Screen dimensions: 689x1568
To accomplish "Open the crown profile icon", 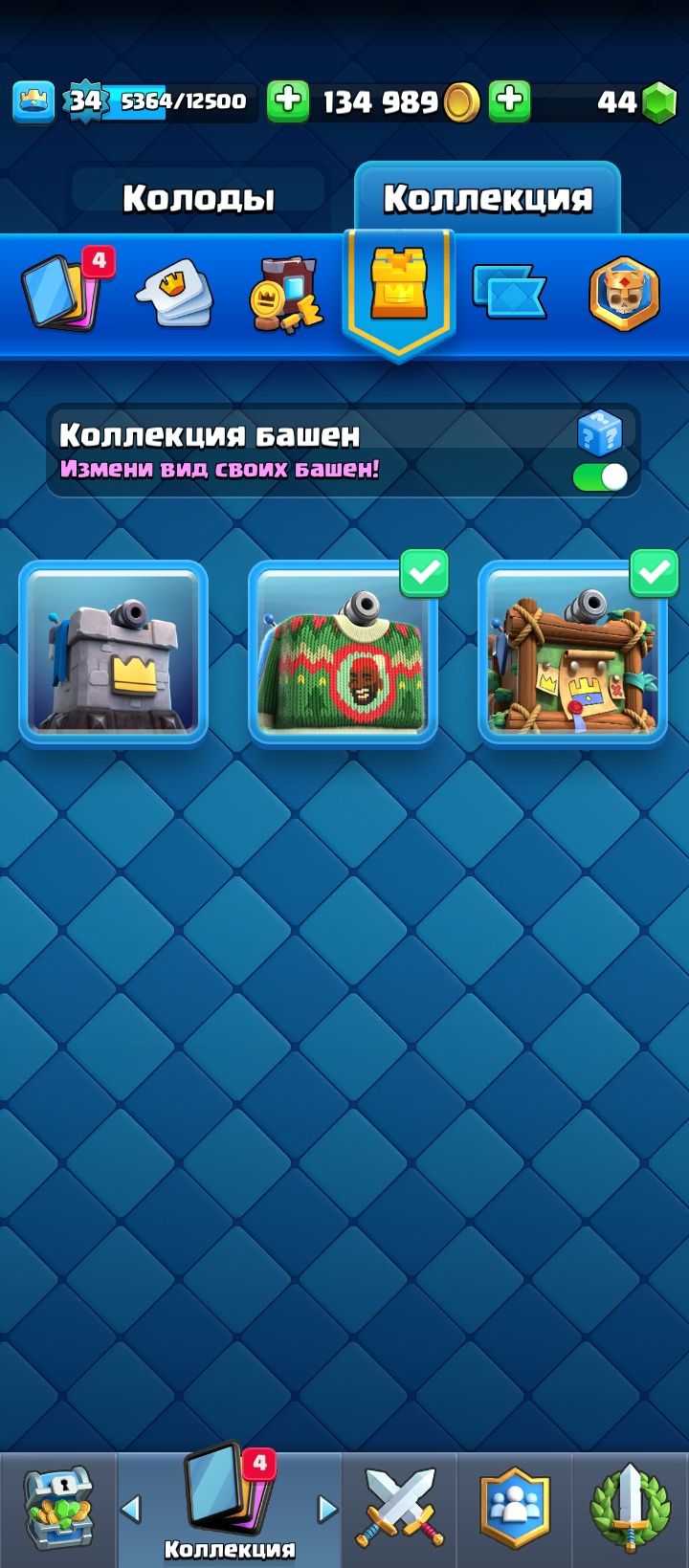I will coord(33,100).
